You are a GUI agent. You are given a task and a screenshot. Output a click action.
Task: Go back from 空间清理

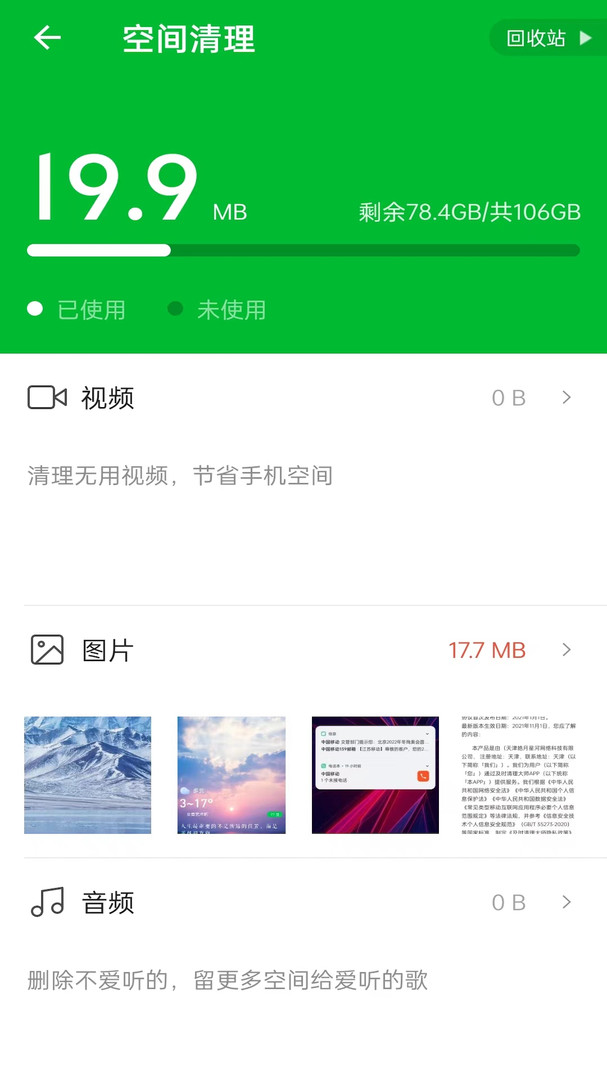pos(47,39)
